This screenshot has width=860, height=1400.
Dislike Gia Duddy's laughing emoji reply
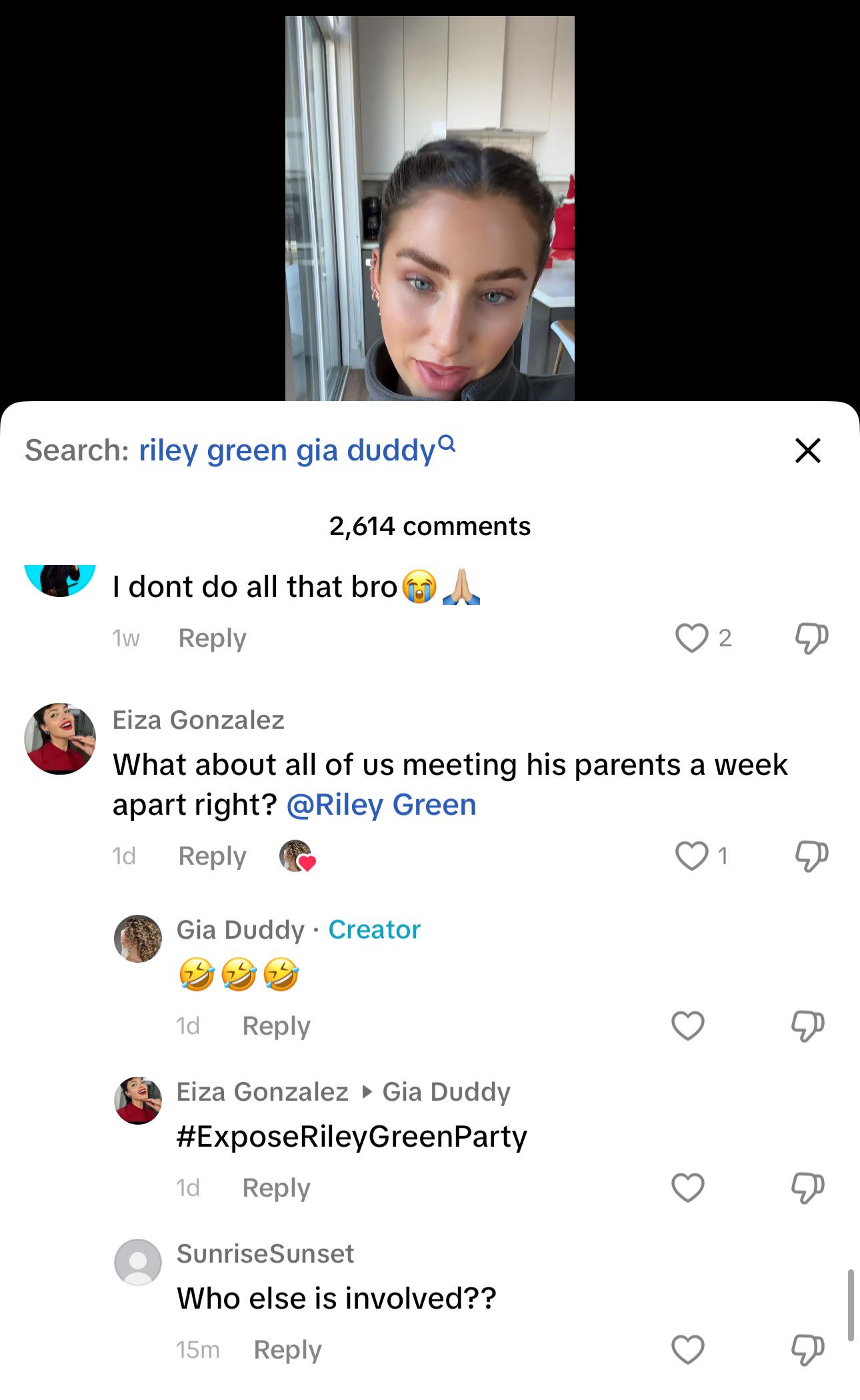pyautogui.click(x=807, y=1026)
